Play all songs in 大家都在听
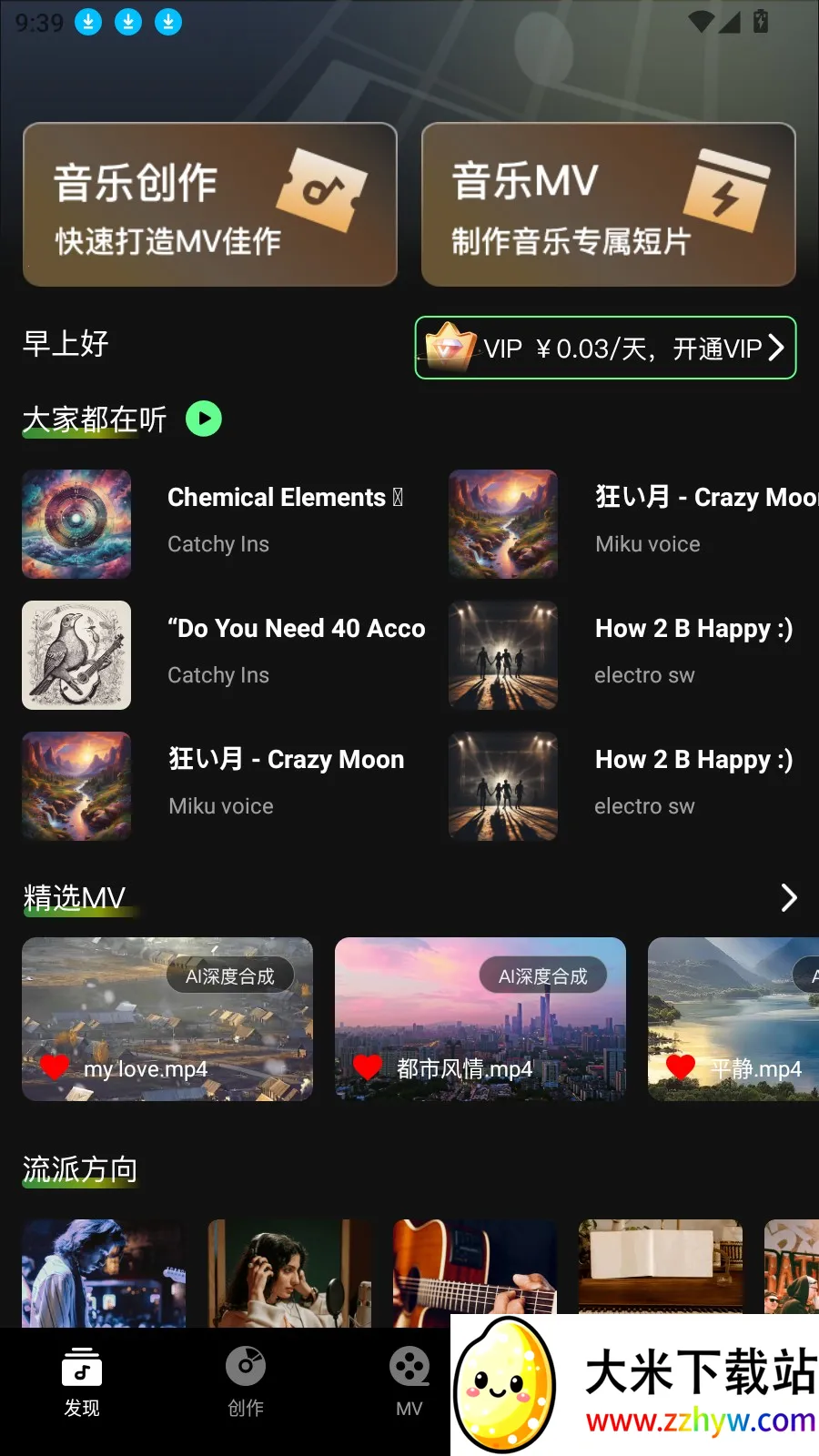This screenshot has width=819, height=1456. coord(204,419)
